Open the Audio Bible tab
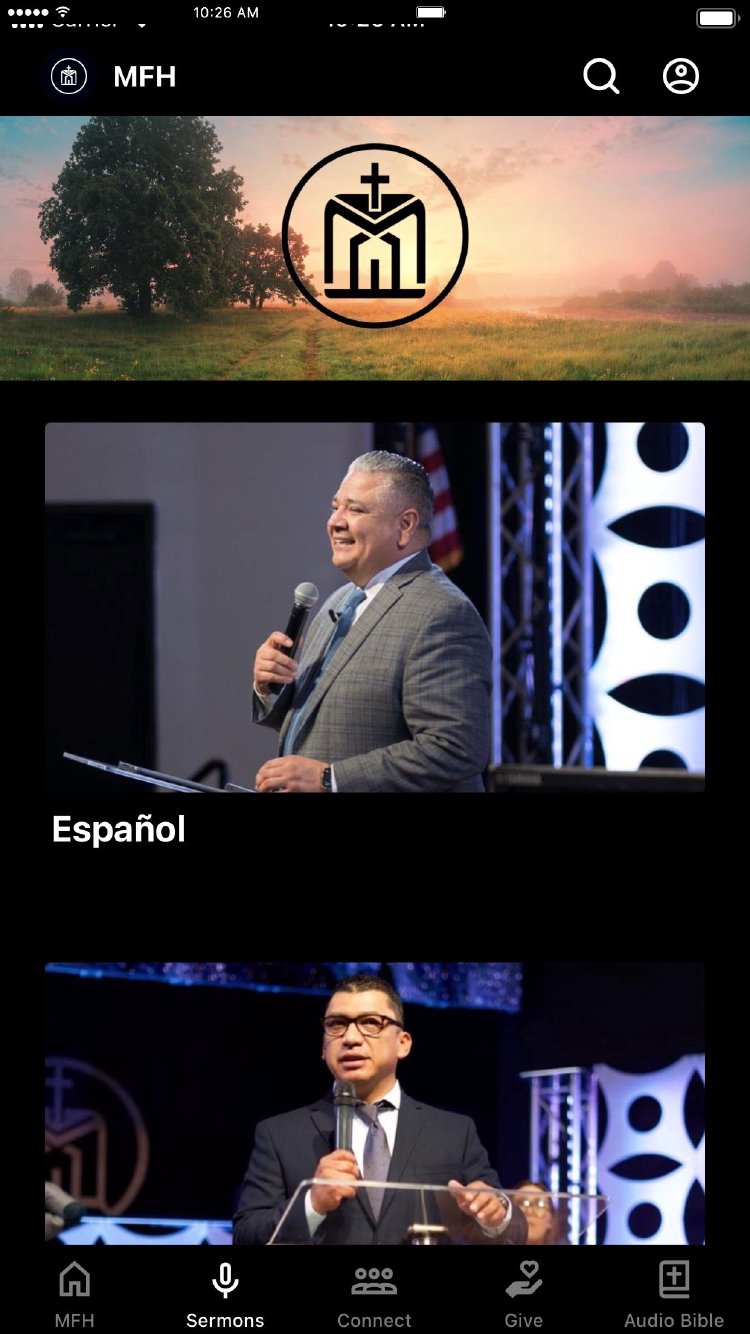This screenshot has width=750, height=1334. (674, 1294)
